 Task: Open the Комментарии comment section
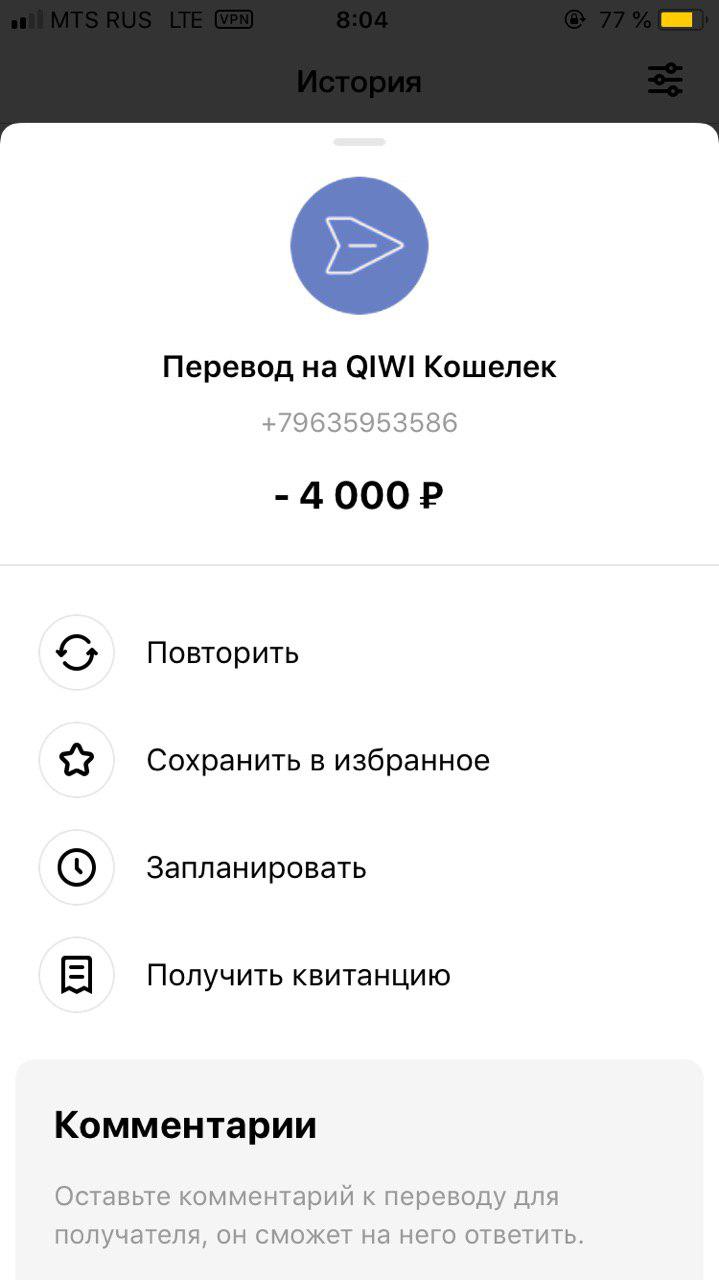click(x=359, y=1170)
